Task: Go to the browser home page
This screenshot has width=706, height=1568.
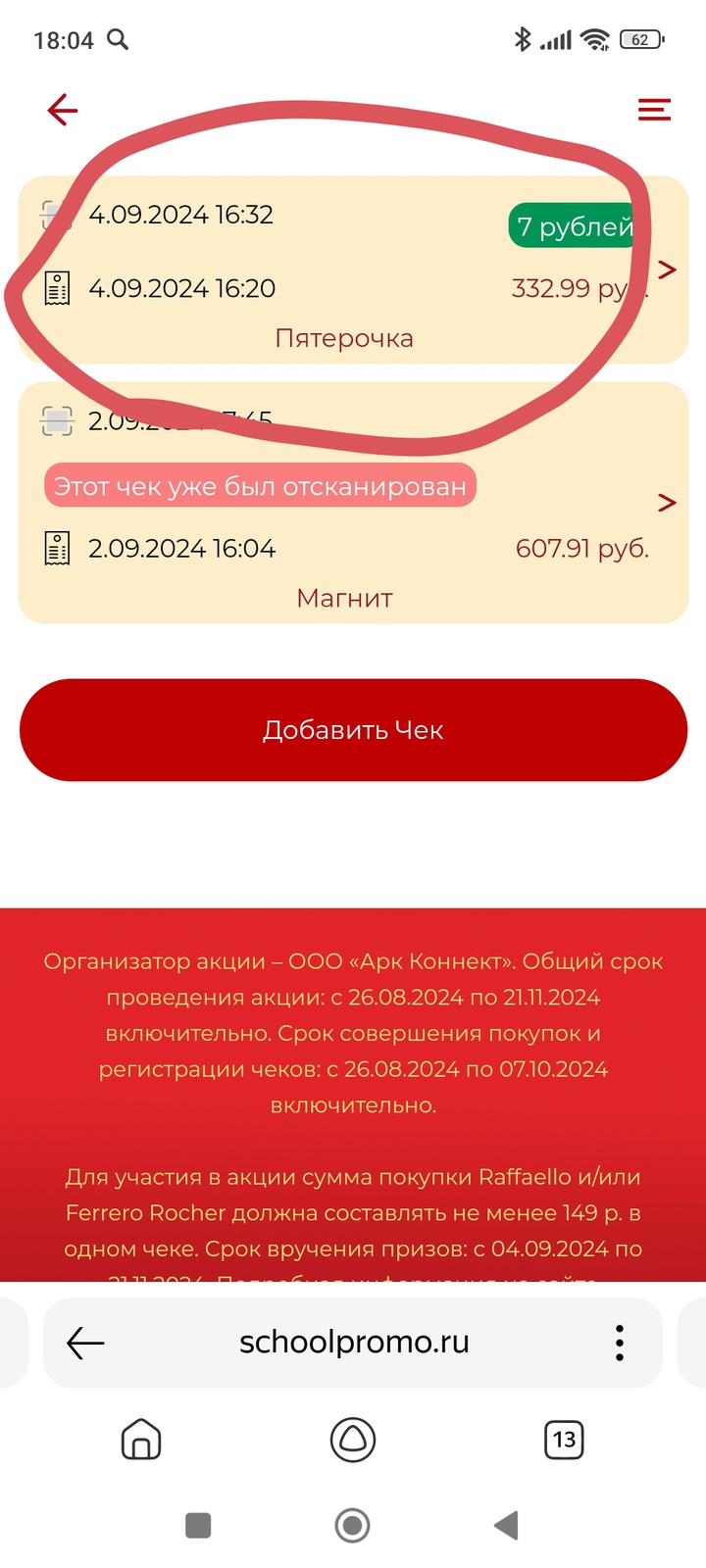Action: [x=141, y=1440]
